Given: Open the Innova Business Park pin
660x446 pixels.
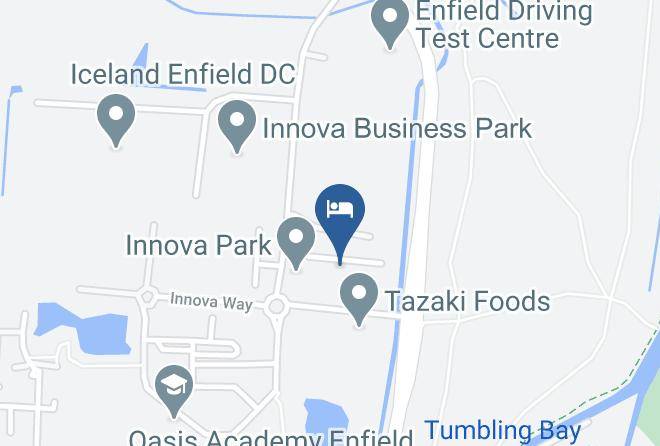Looking at the screenshot, I should [x=237, y=124].
